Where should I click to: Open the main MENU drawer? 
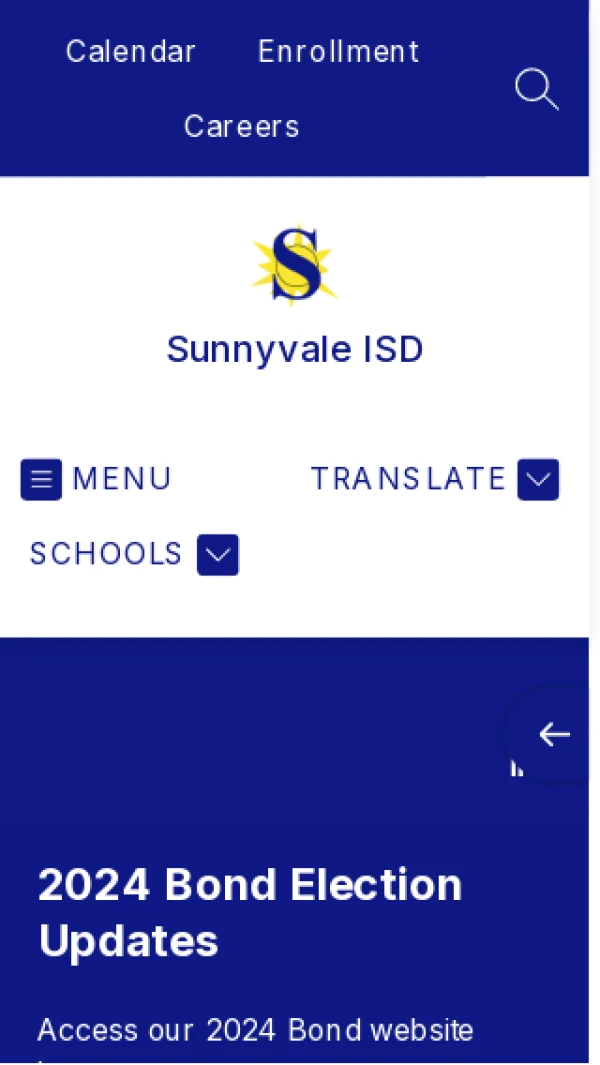click(96, 479)
